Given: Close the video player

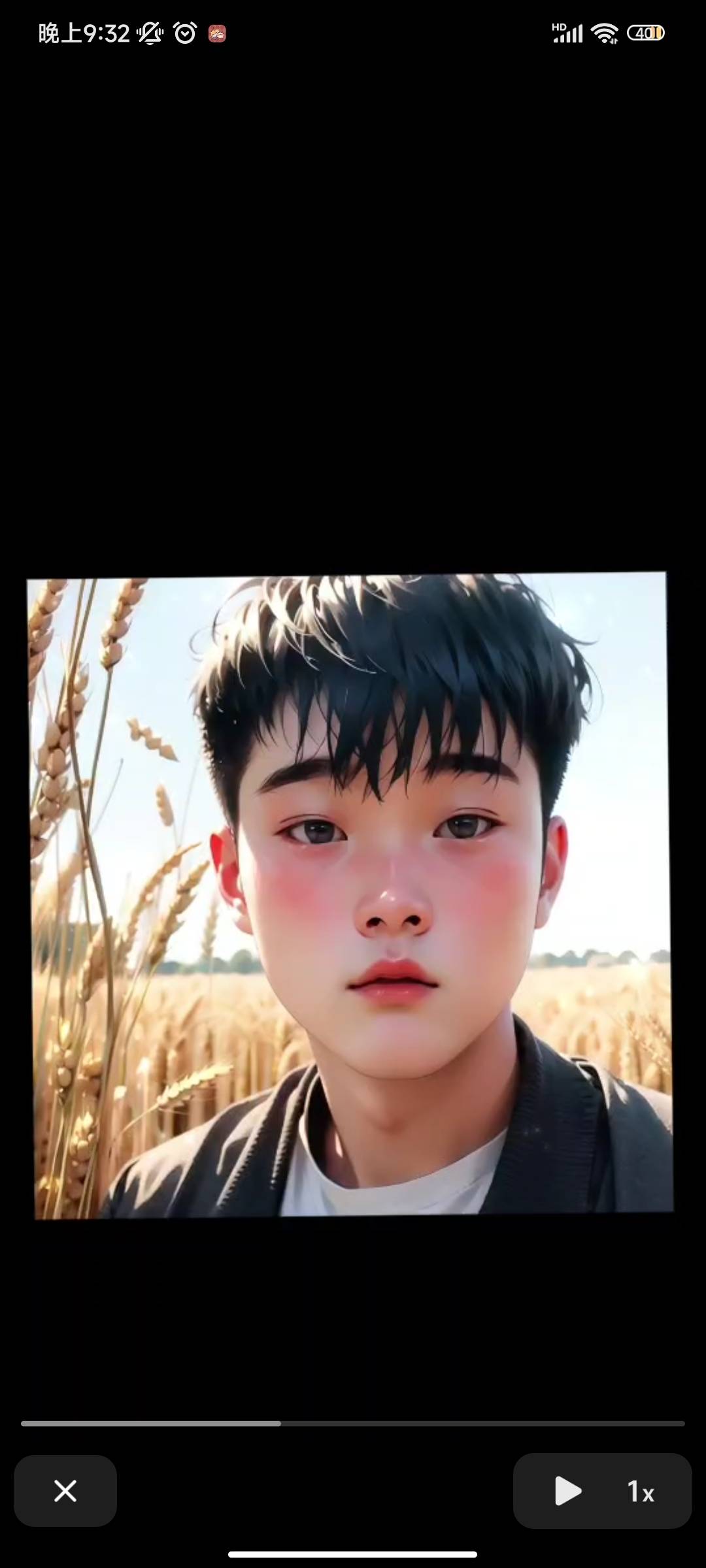Looking at the screenshot, I should point(65,1491).
